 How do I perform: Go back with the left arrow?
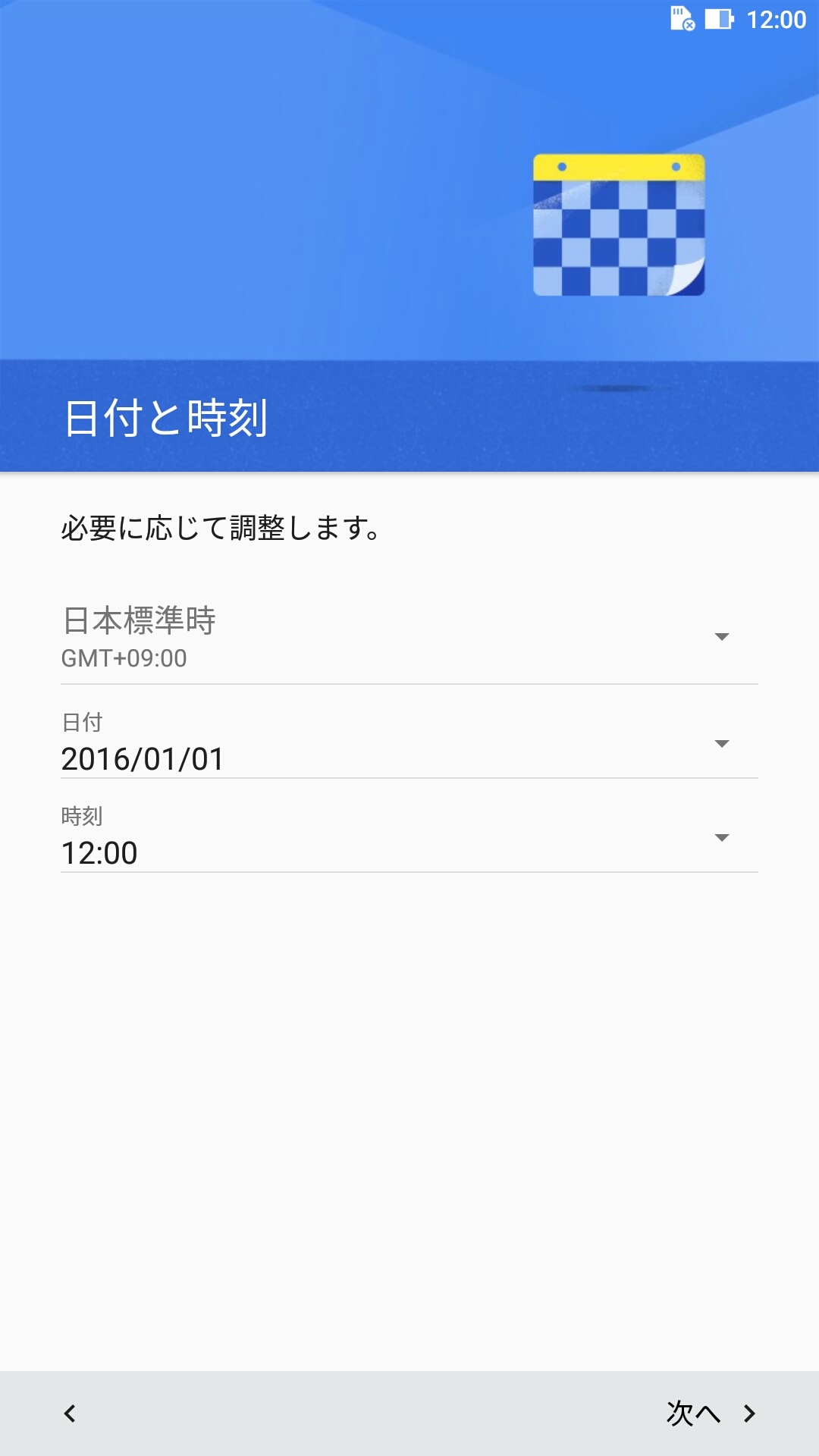70,1414
